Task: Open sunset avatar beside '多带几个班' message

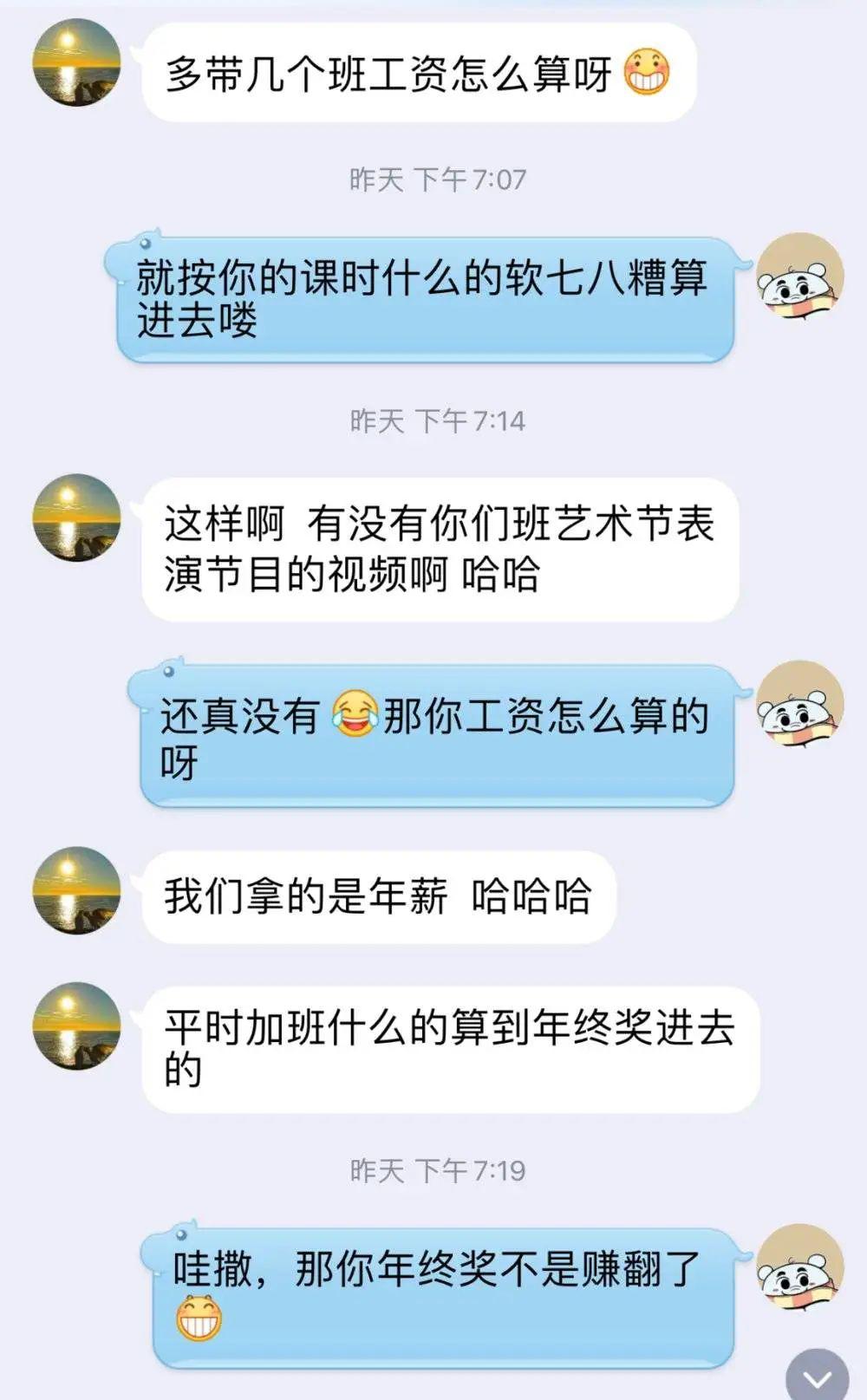Action: (76, 62)
